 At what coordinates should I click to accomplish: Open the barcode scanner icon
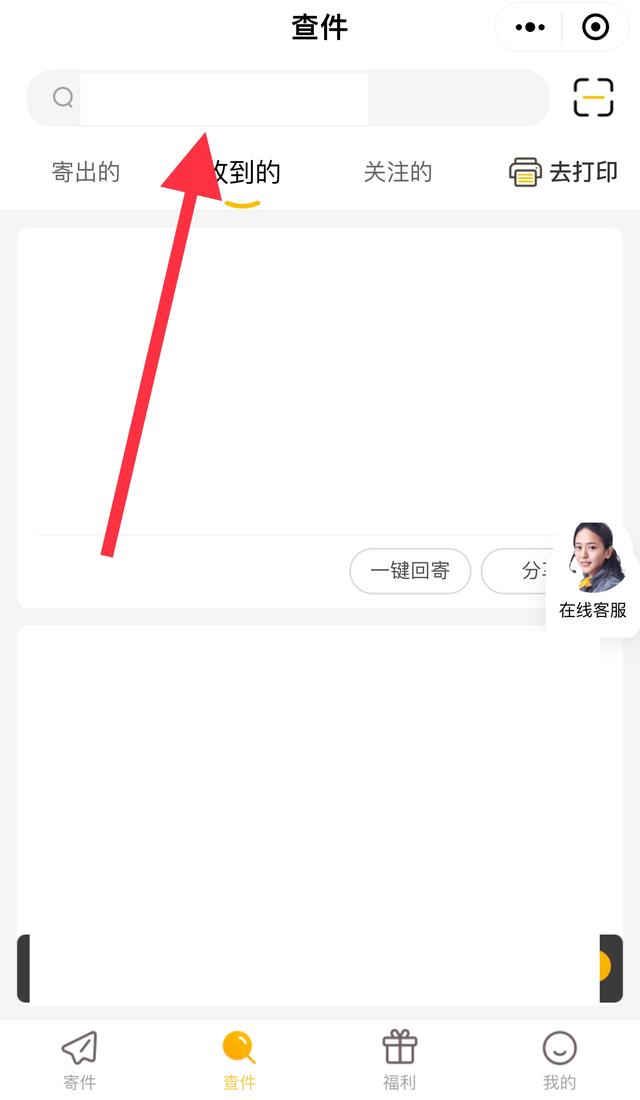pyautogui.click(x=593, y=98)
